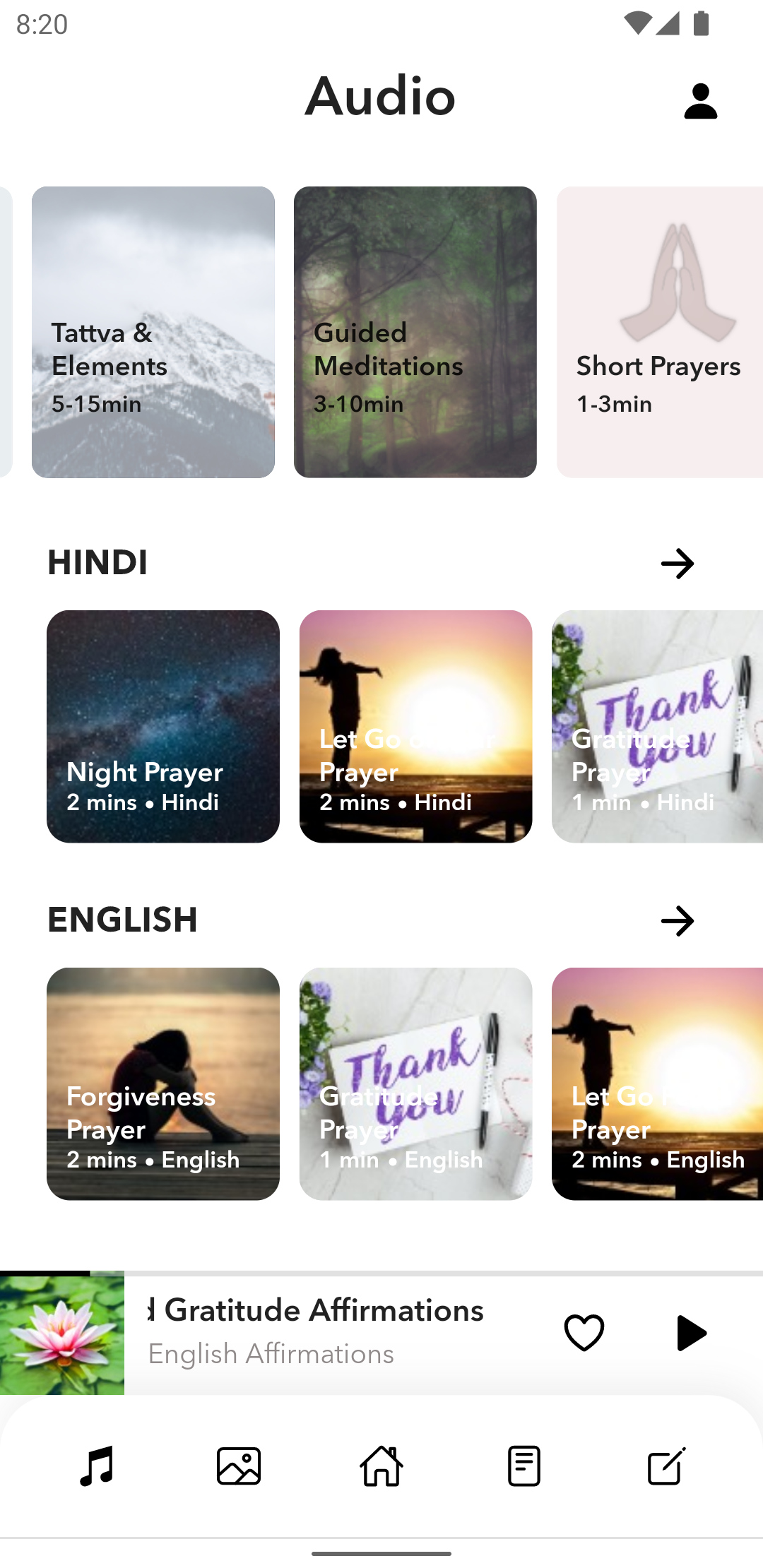Open Forgiveness Prayer in English
The image size is (763, 1568).
point(163,1083)
